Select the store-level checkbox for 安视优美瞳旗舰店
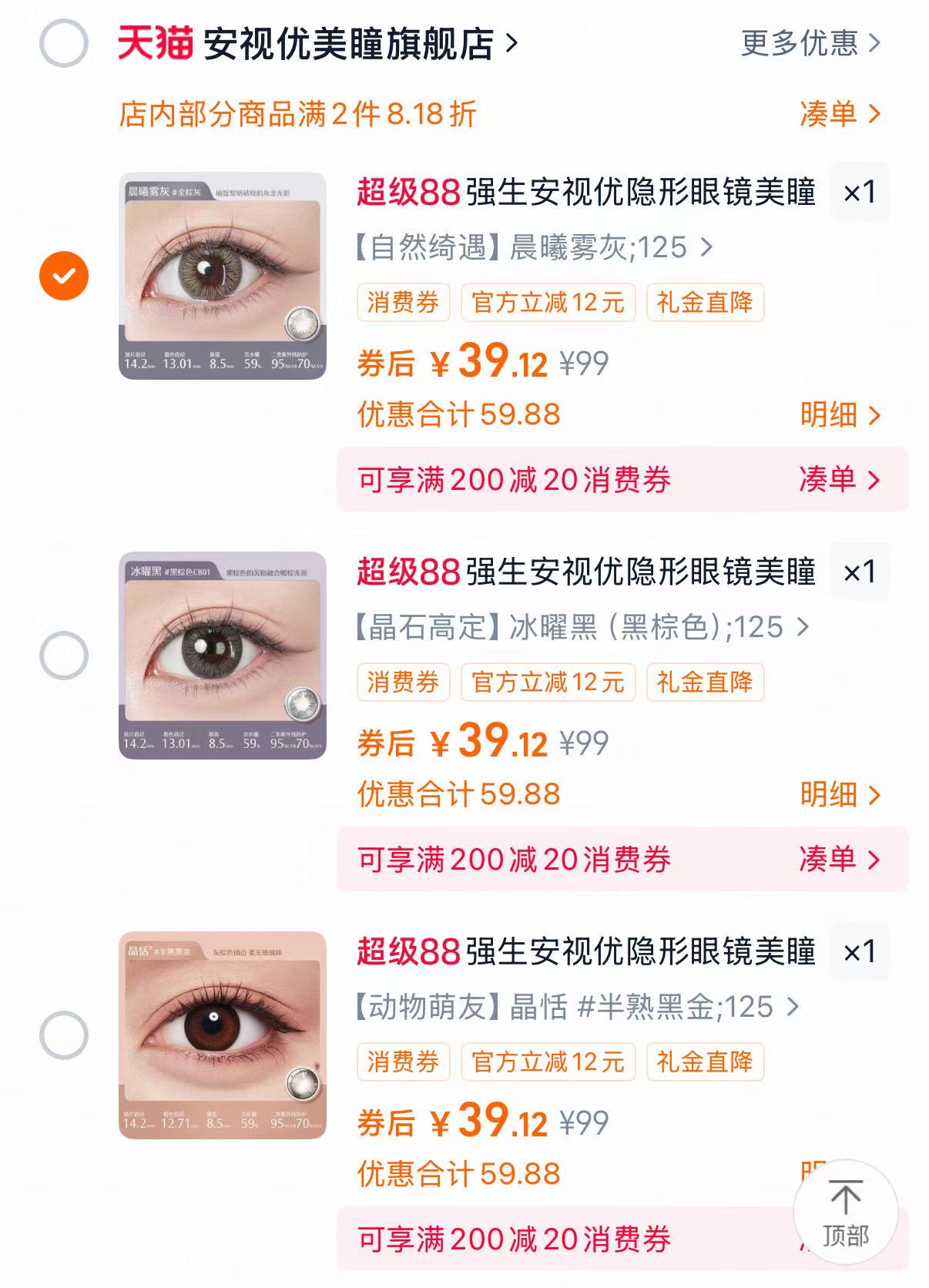Screen dimensions: 929x1288 [65, 44]
